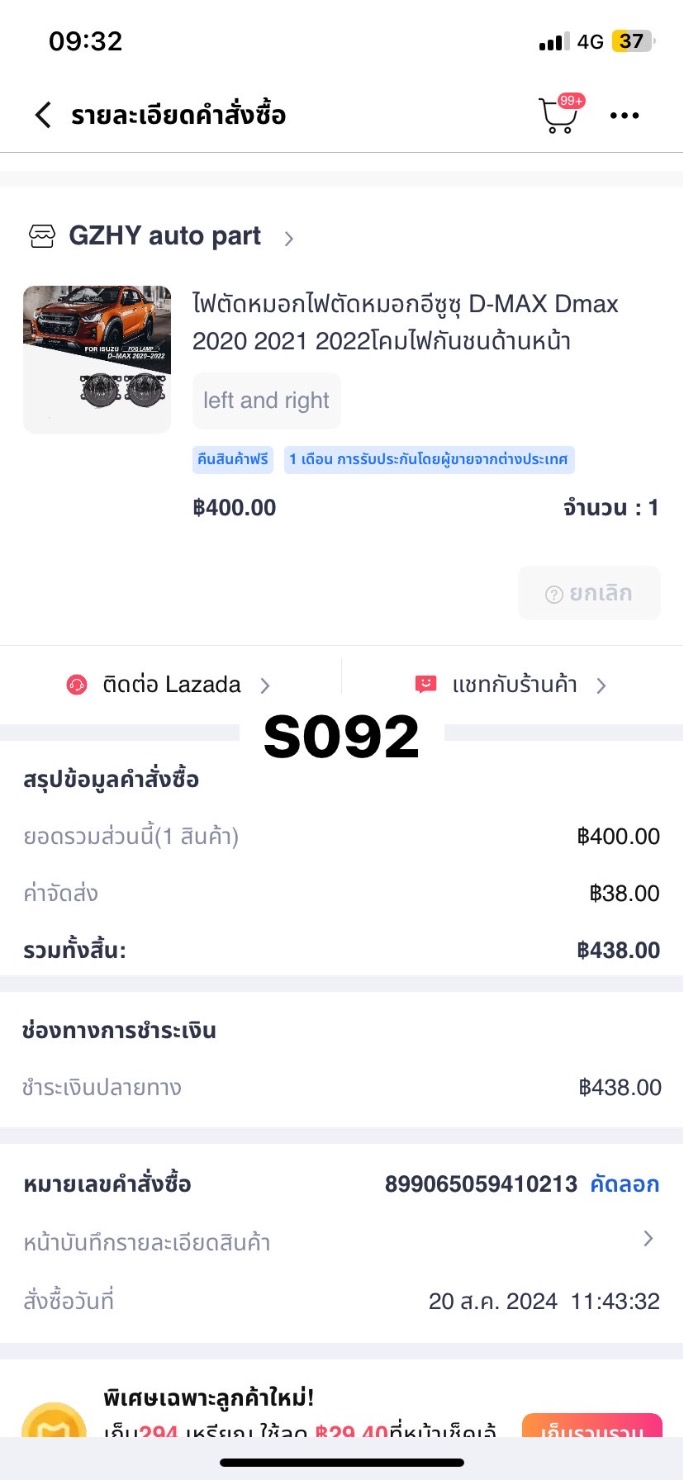
Task: Tap the ยกเลิก cancel order button
Action: pos(589,593)
